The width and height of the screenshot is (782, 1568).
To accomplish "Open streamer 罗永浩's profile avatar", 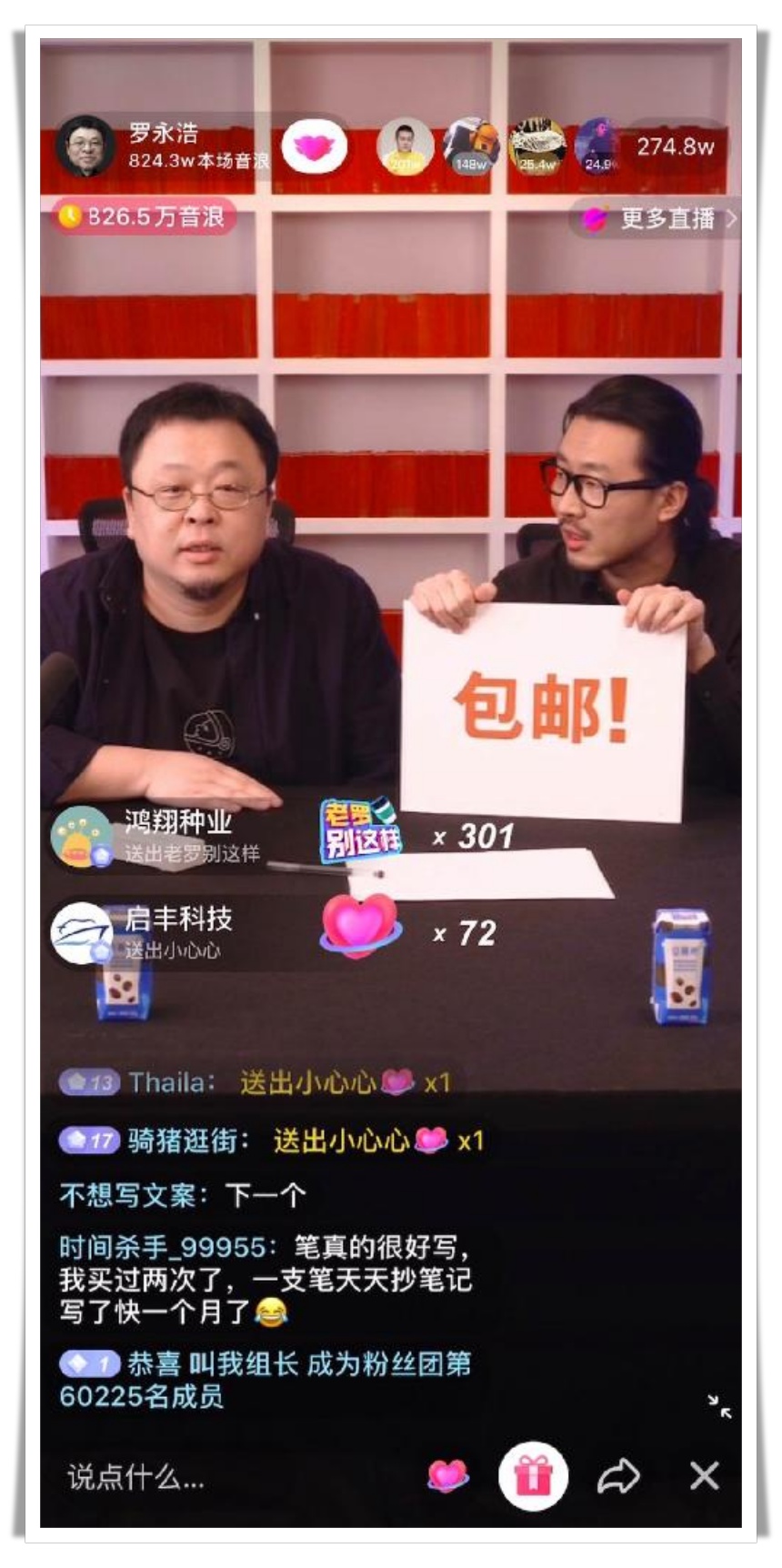I will 85,146.
